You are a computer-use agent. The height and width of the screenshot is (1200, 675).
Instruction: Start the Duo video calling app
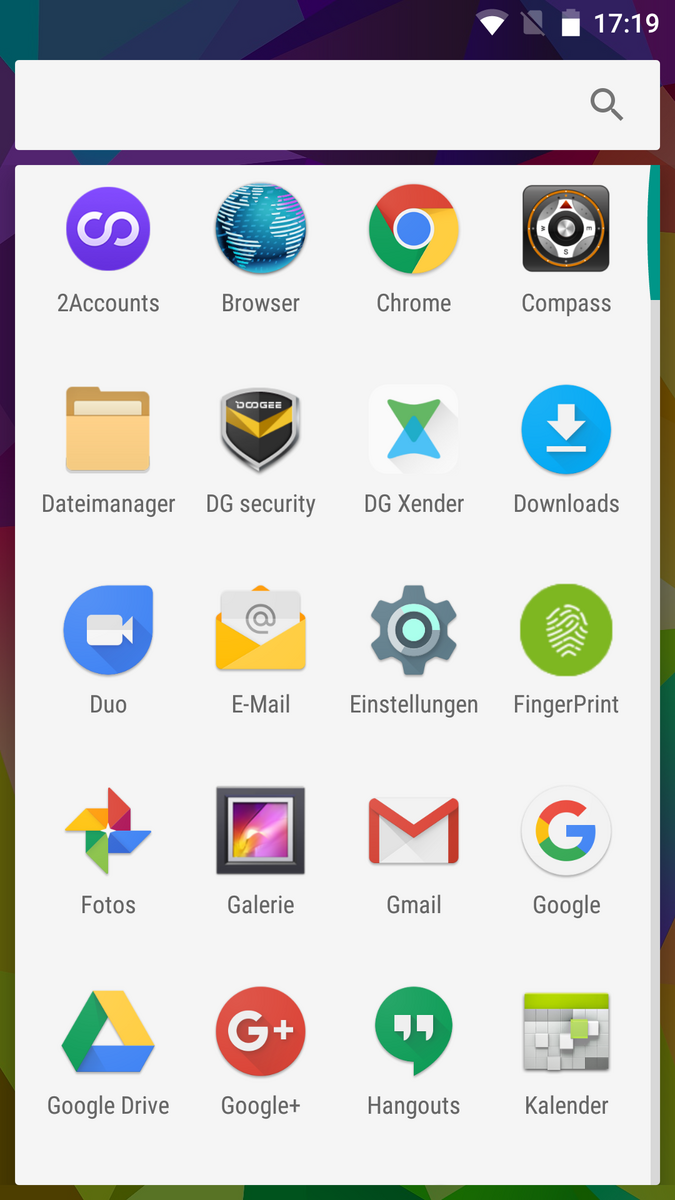click(108, 630)
